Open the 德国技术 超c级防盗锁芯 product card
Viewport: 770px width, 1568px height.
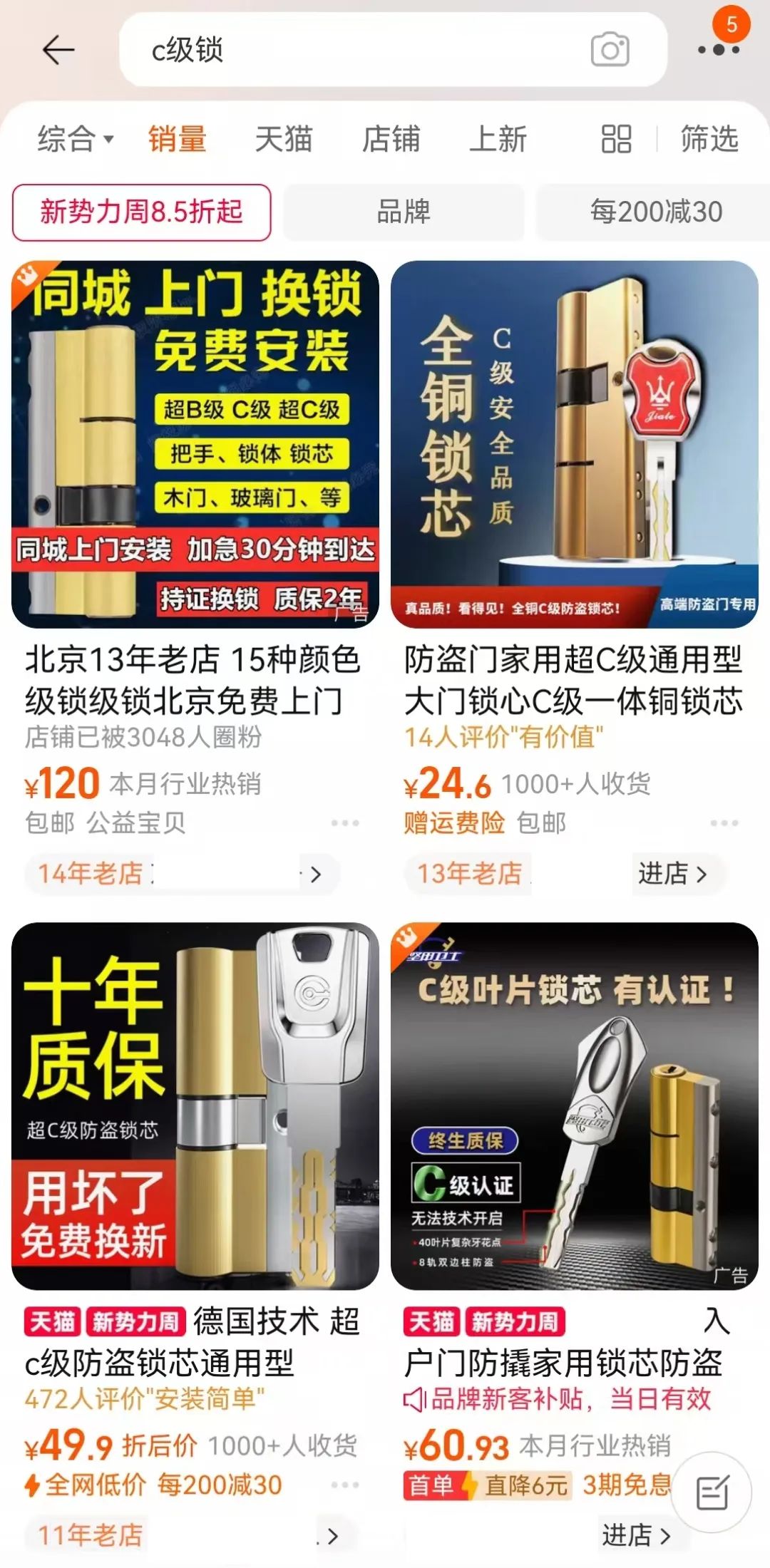click(x=195, y=1240)
